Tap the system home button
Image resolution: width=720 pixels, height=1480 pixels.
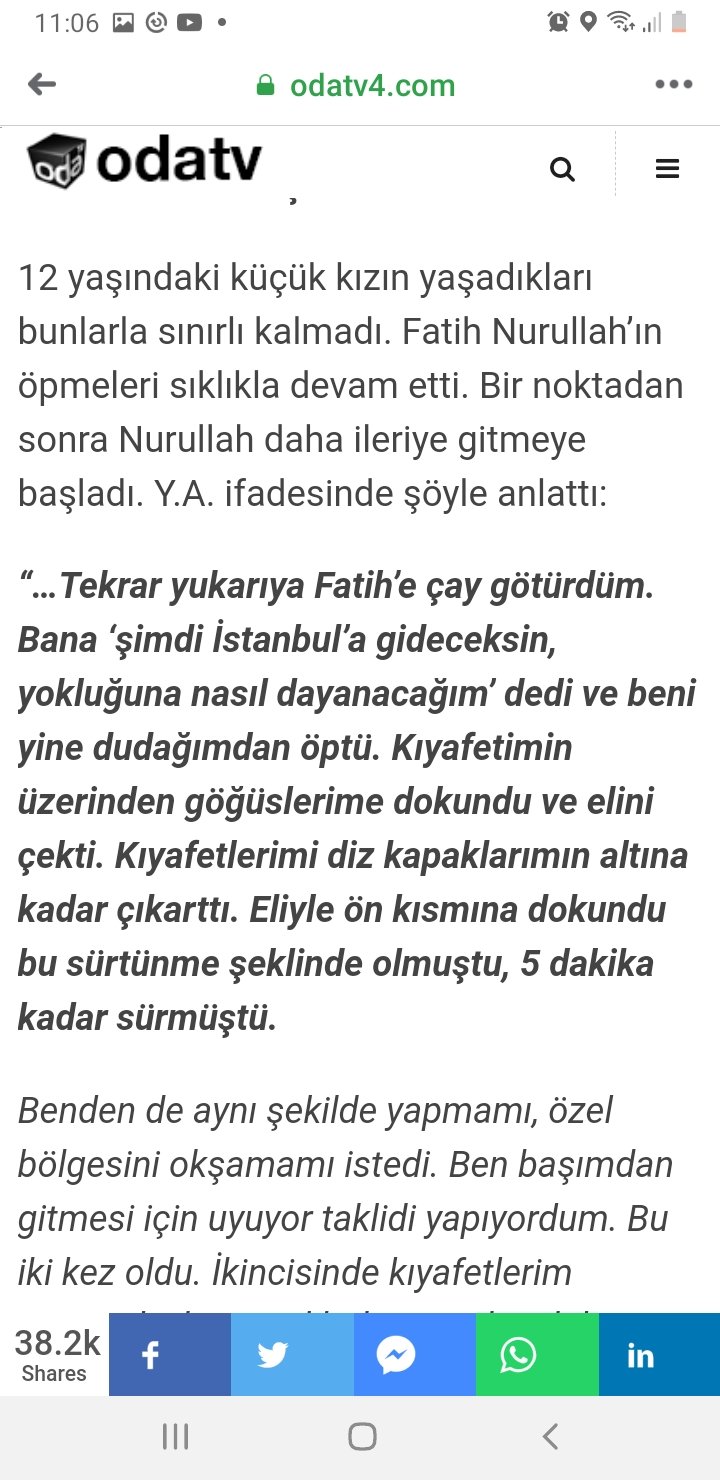(x=362, y=1437)
